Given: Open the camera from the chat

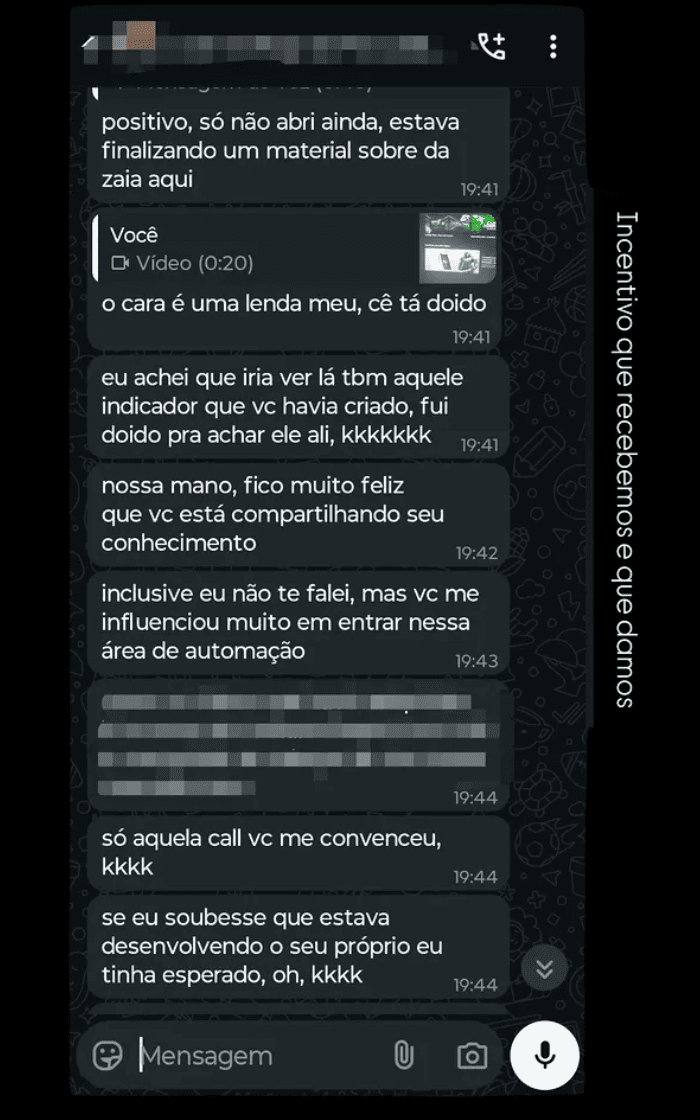Looking at the screenshot, I should (472, 1055).
